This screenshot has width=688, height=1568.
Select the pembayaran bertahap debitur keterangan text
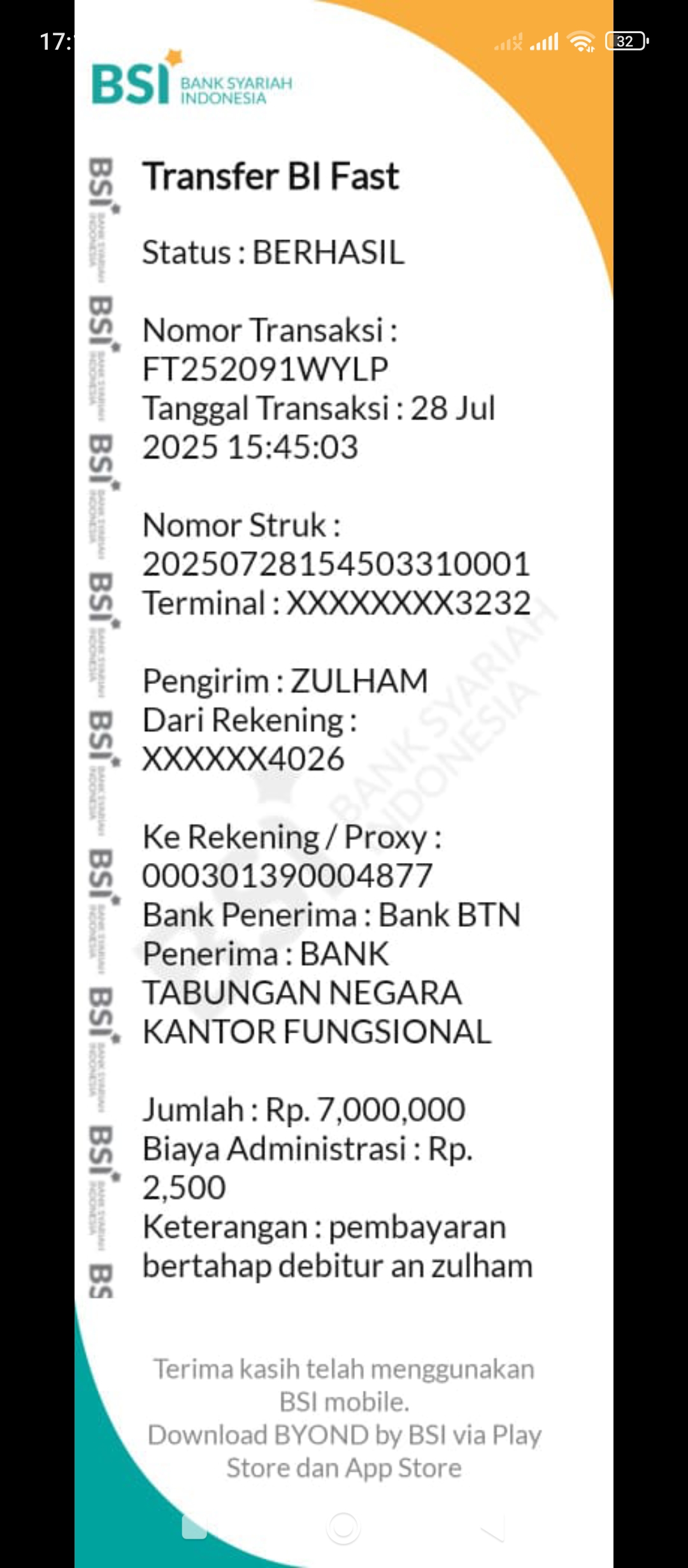pos(338,1246)
